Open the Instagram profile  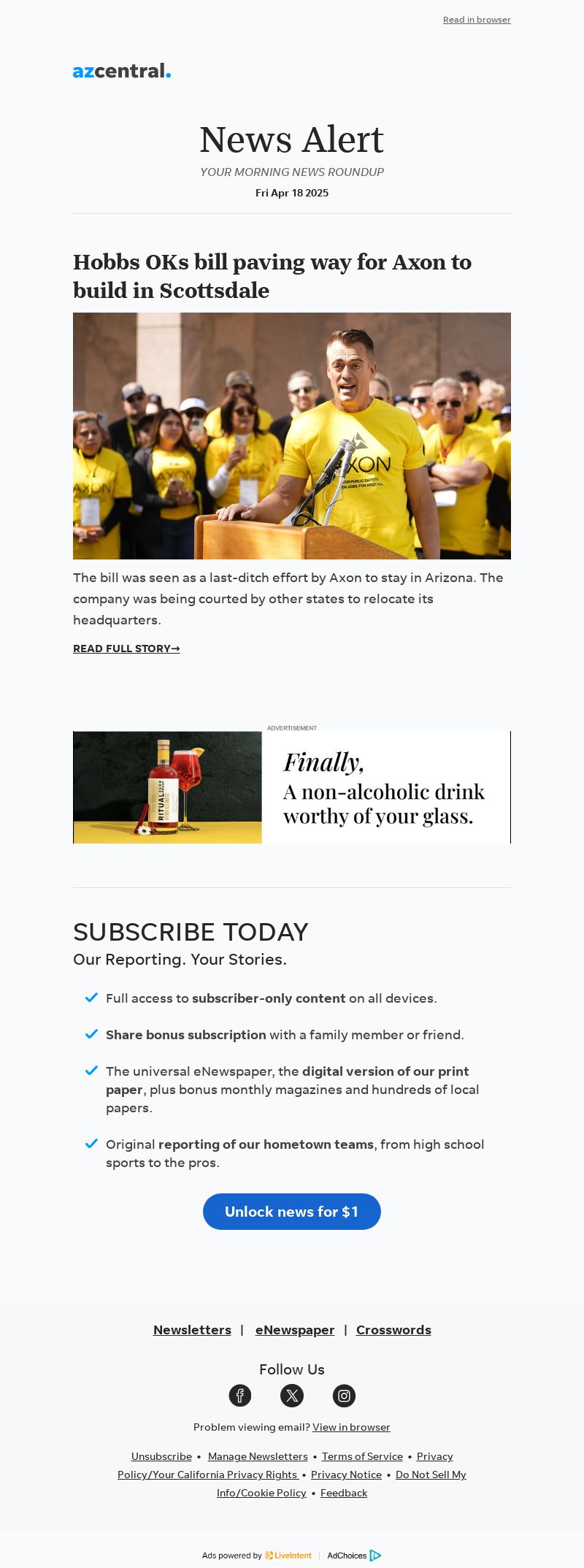point(344,1396)
